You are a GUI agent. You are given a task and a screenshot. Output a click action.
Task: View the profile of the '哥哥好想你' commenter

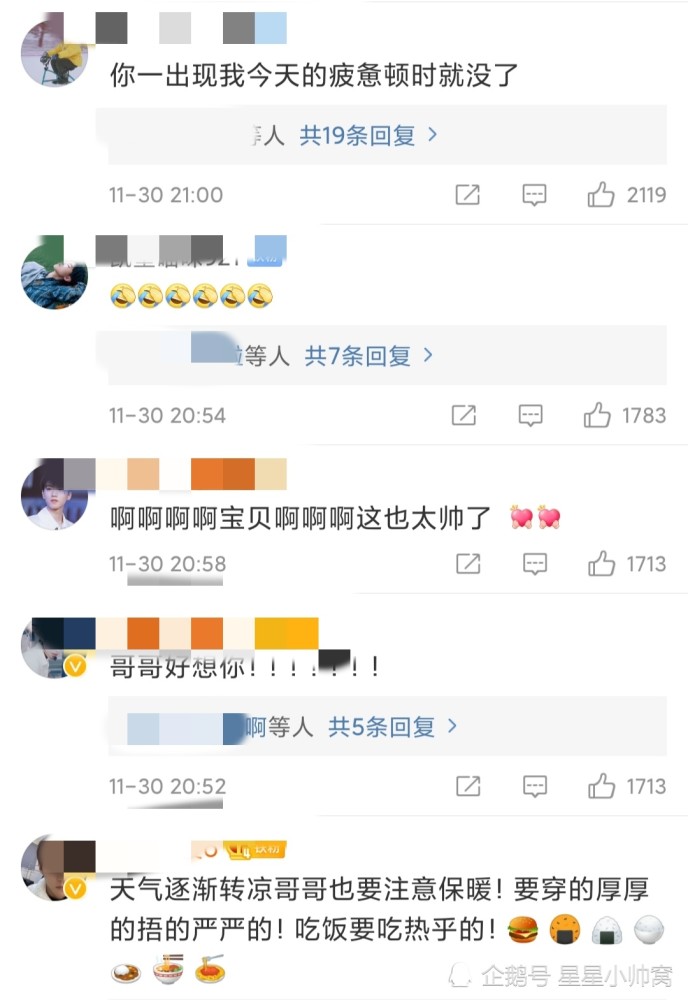(55, 650)
